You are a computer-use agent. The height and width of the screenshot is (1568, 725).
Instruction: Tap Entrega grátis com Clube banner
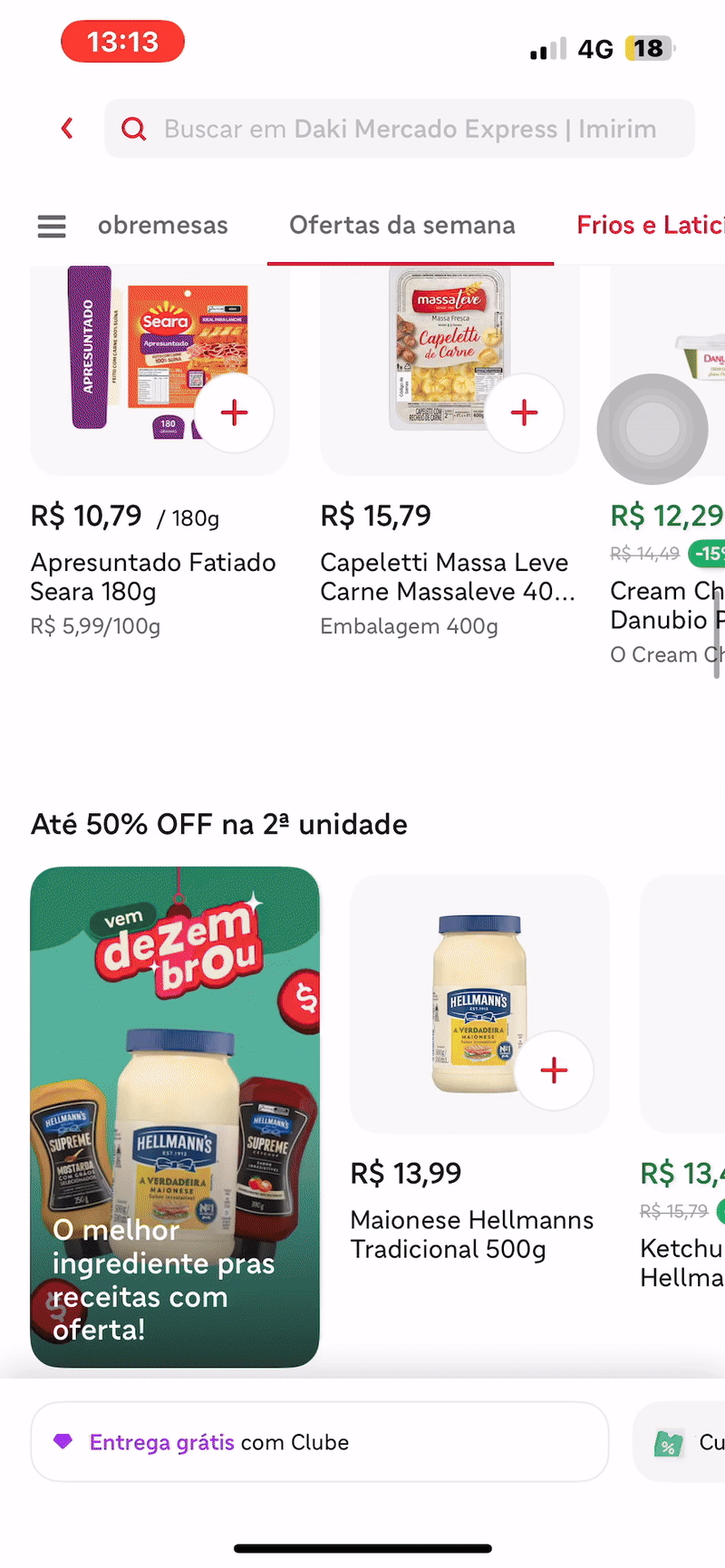click(x=319, y=1442)
